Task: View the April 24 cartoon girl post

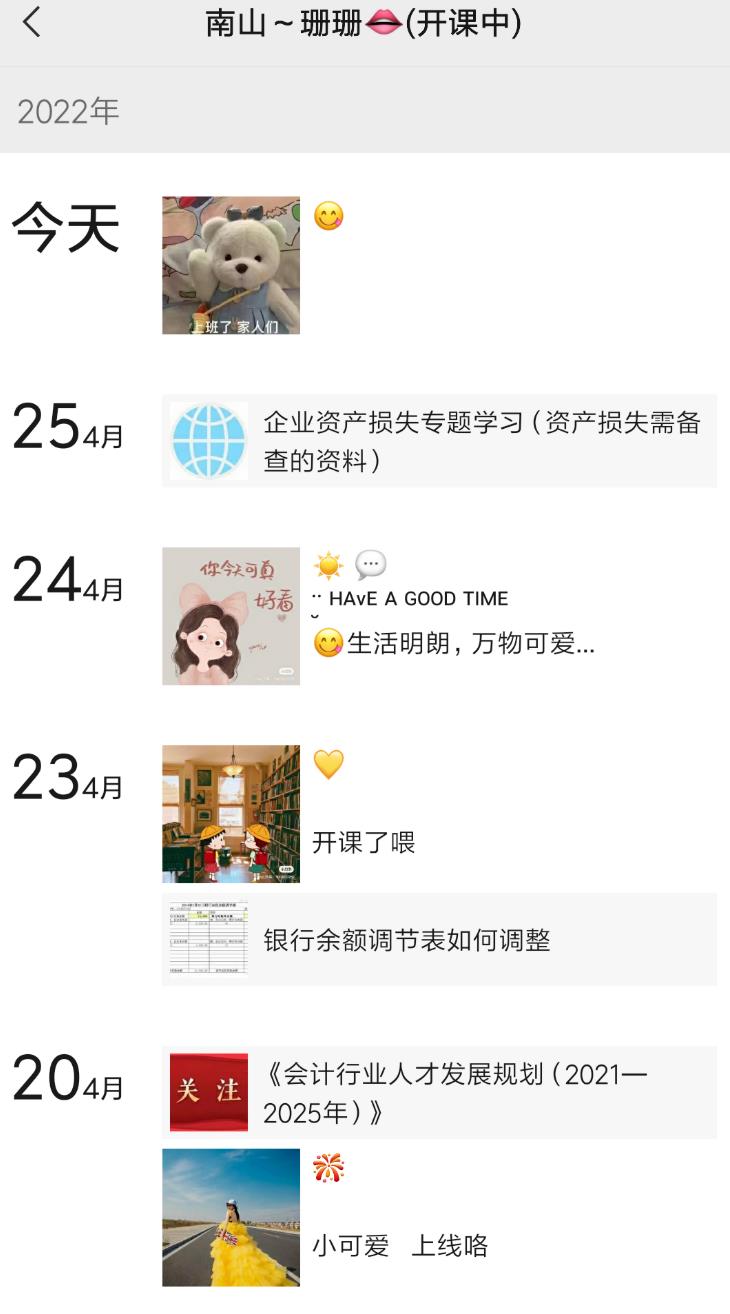Action: tap(231, 616)
